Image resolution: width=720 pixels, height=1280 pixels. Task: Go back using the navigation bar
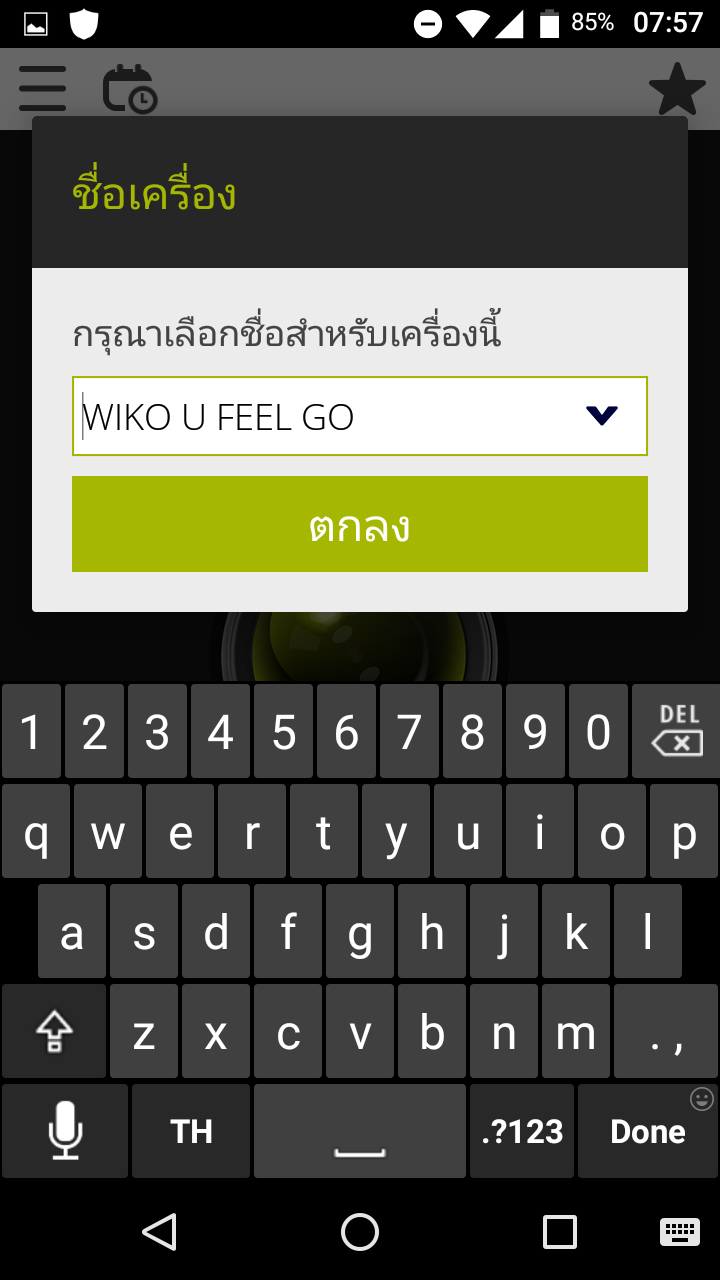pyautogui.click(x=159, y=1232)
